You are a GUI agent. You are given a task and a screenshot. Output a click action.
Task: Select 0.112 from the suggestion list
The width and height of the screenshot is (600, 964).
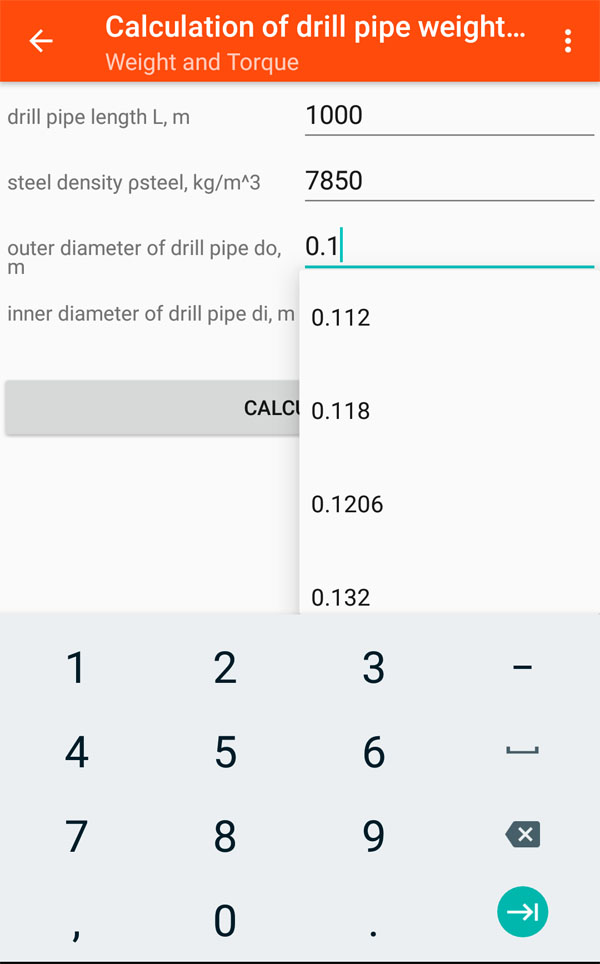[449, 318]
